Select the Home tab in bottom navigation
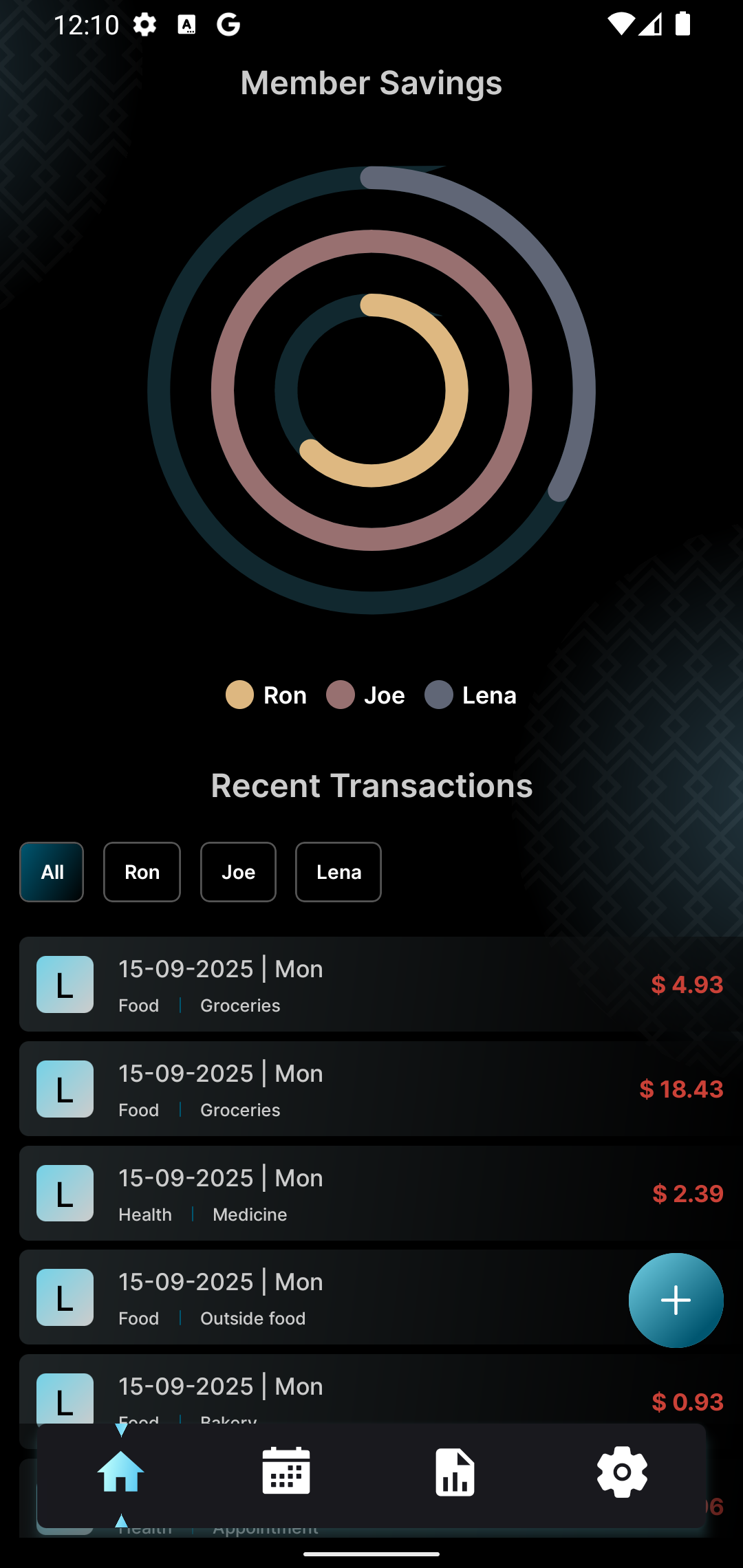 [121, 1473]
